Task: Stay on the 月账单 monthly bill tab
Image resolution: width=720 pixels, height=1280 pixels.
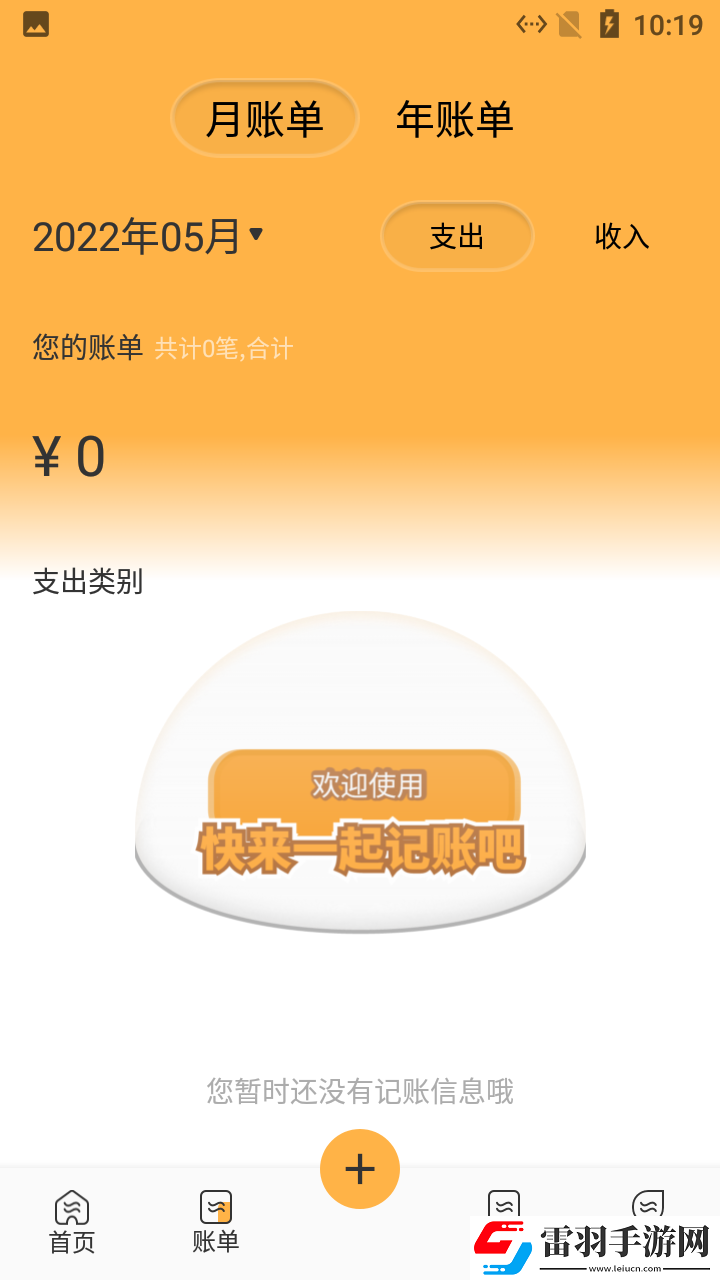Action: tap(264, 117)
